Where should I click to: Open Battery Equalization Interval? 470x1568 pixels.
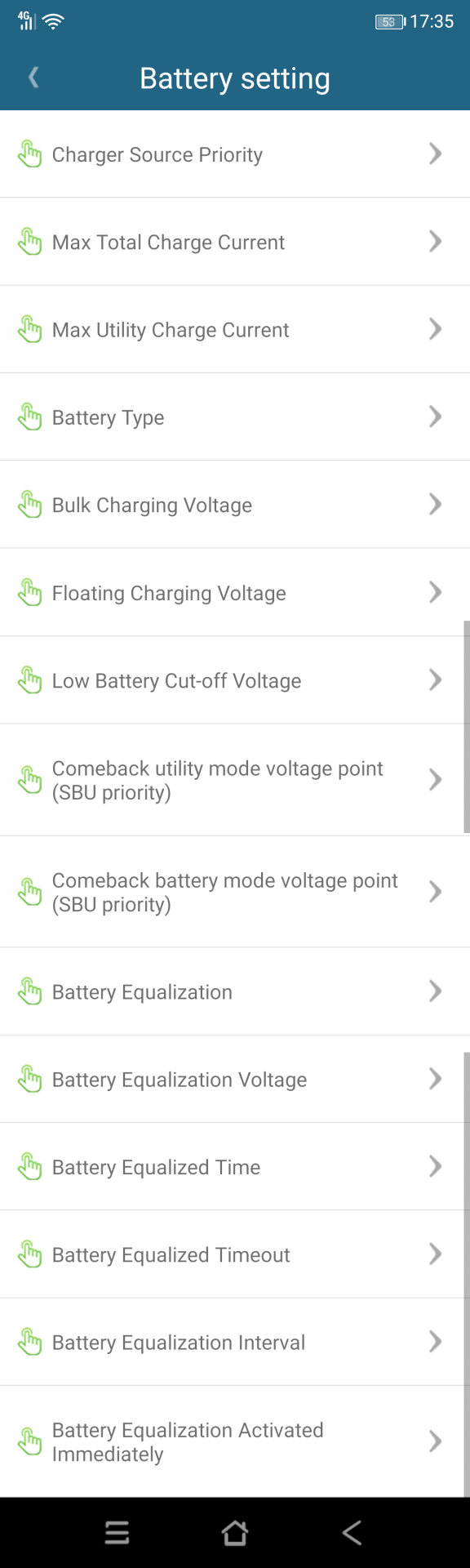point(235,1342)
